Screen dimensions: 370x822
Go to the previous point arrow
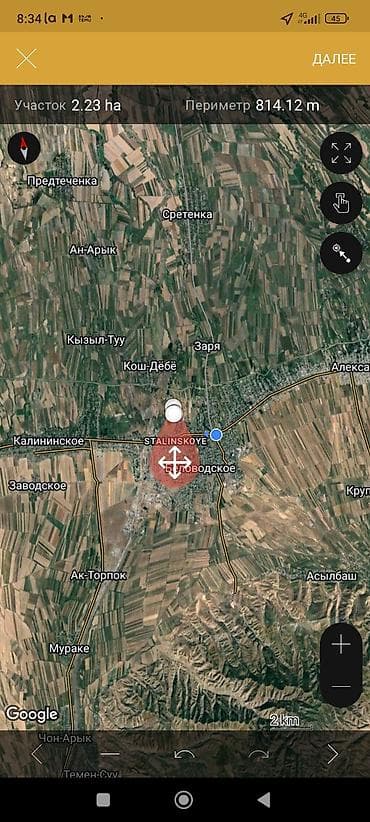[x=37, y=754]
